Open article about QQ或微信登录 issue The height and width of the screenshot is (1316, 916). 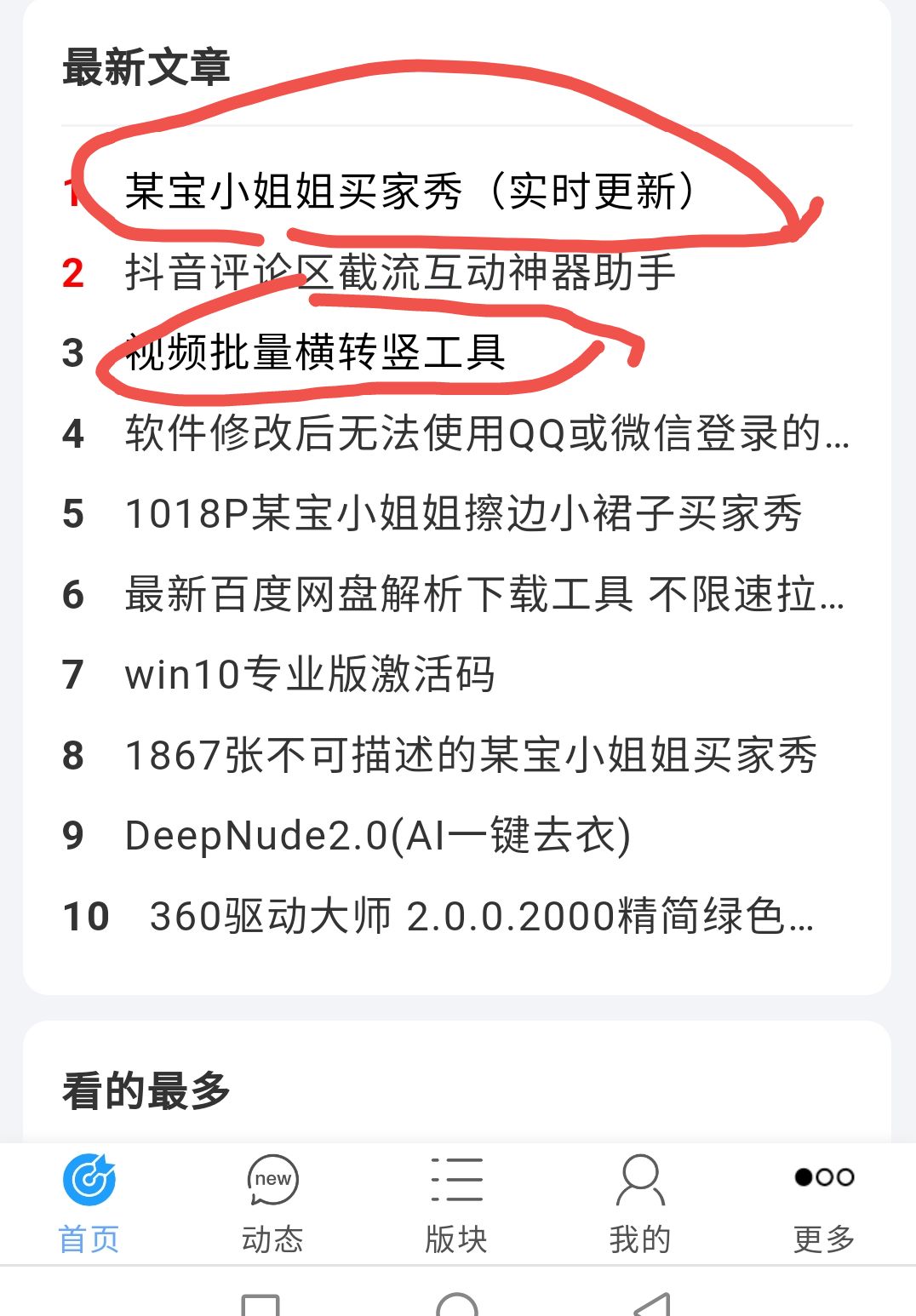485,434
